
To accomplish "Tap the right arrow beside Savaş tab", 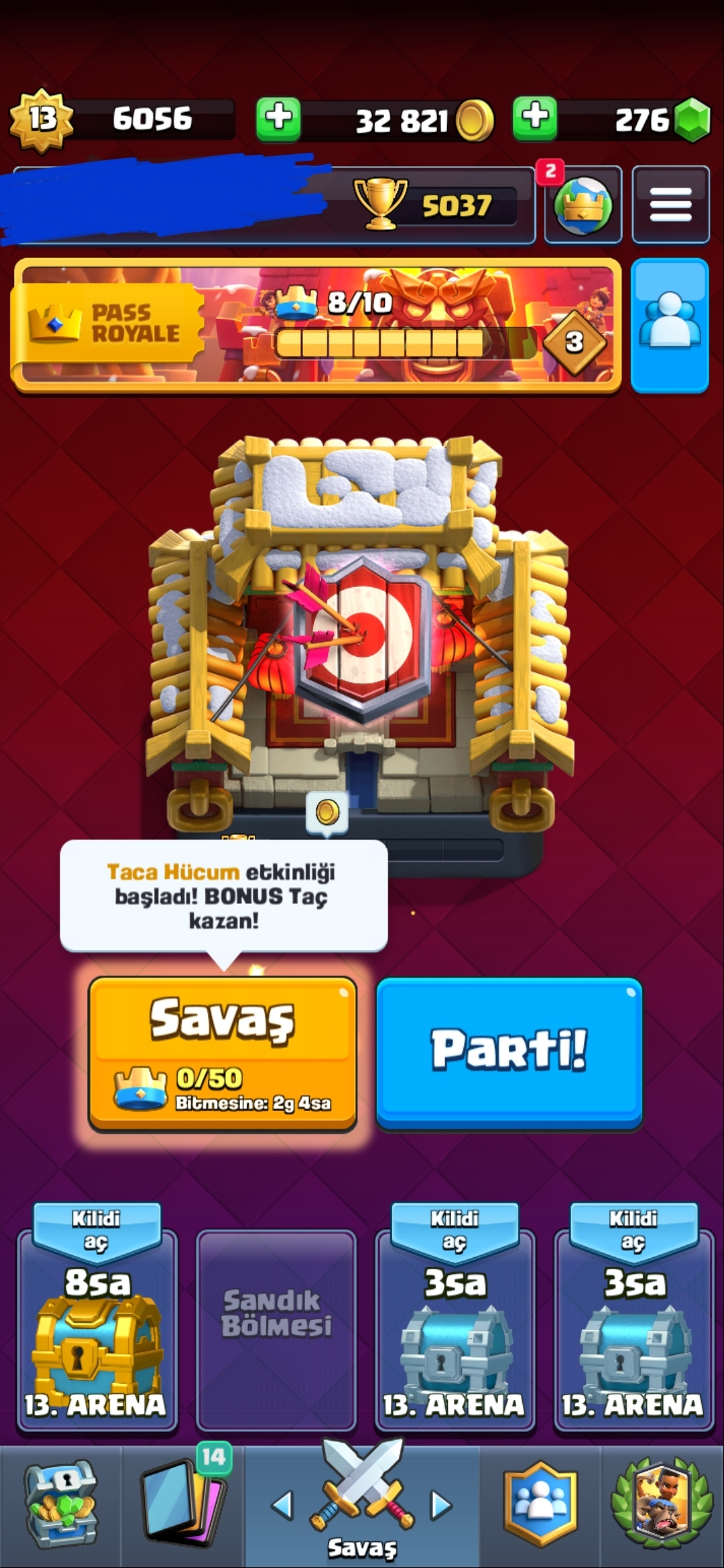I will point(440,1505).
